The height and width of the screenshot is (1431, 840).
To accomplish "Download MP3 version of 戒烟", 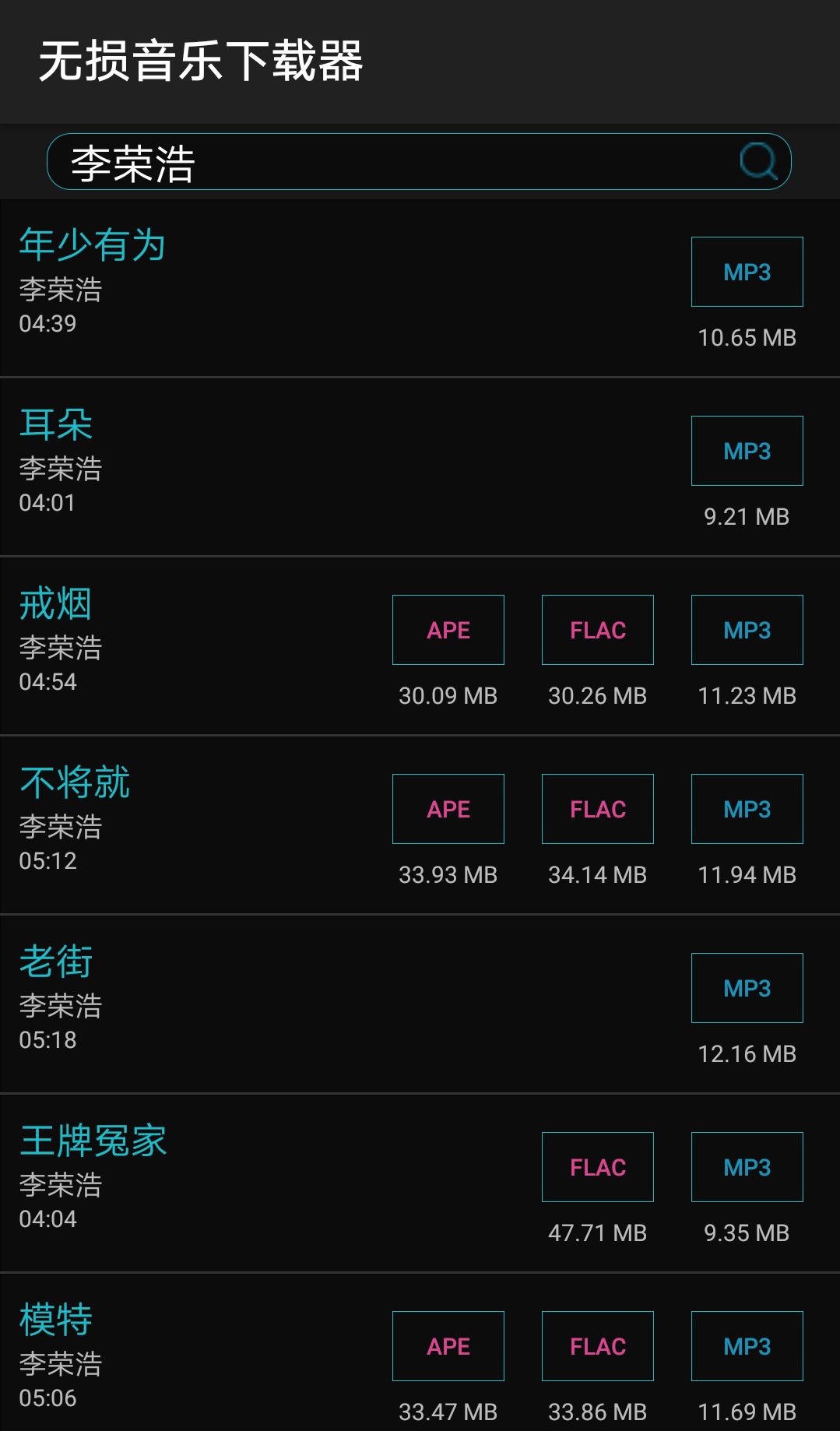I will [746, 629].
